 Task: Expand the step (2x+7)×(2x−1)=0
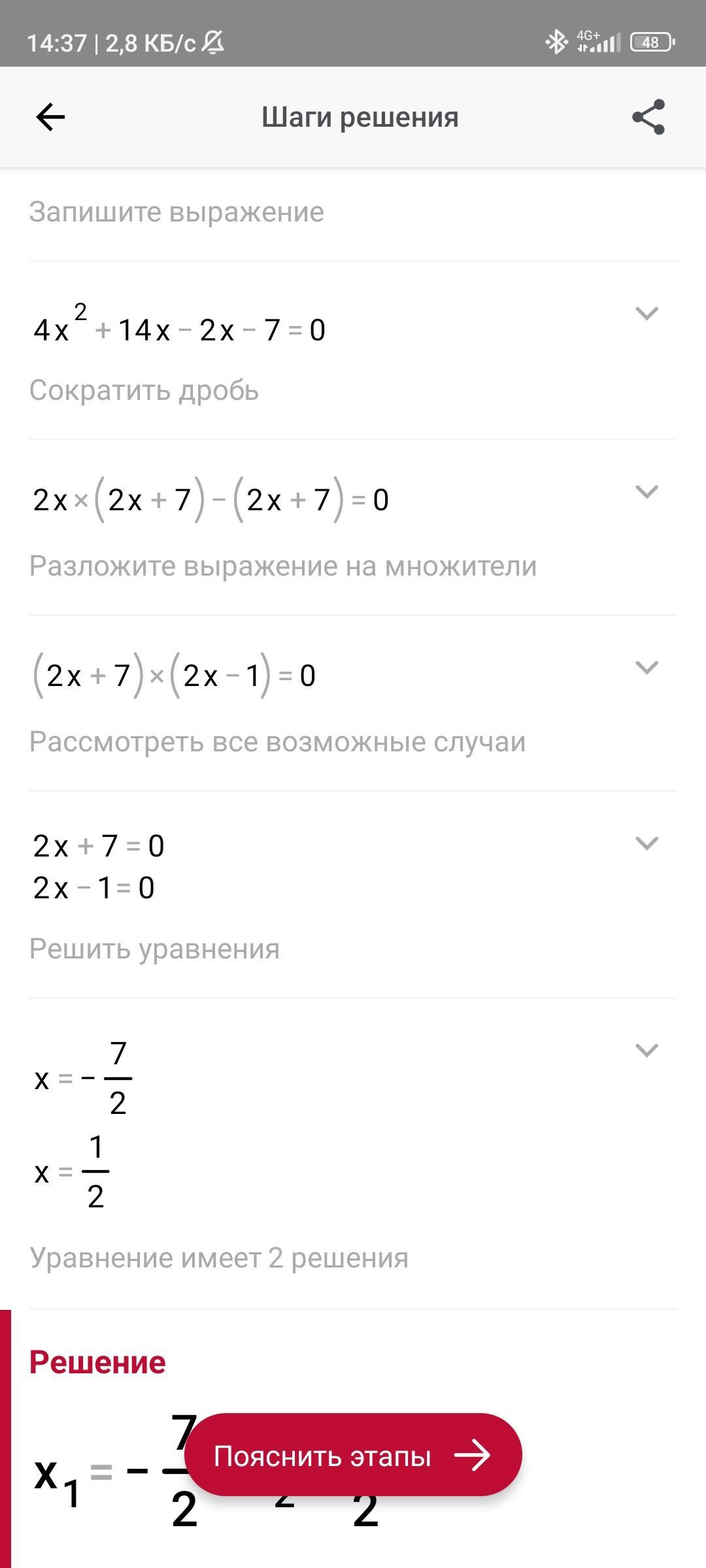click(647, 668)
